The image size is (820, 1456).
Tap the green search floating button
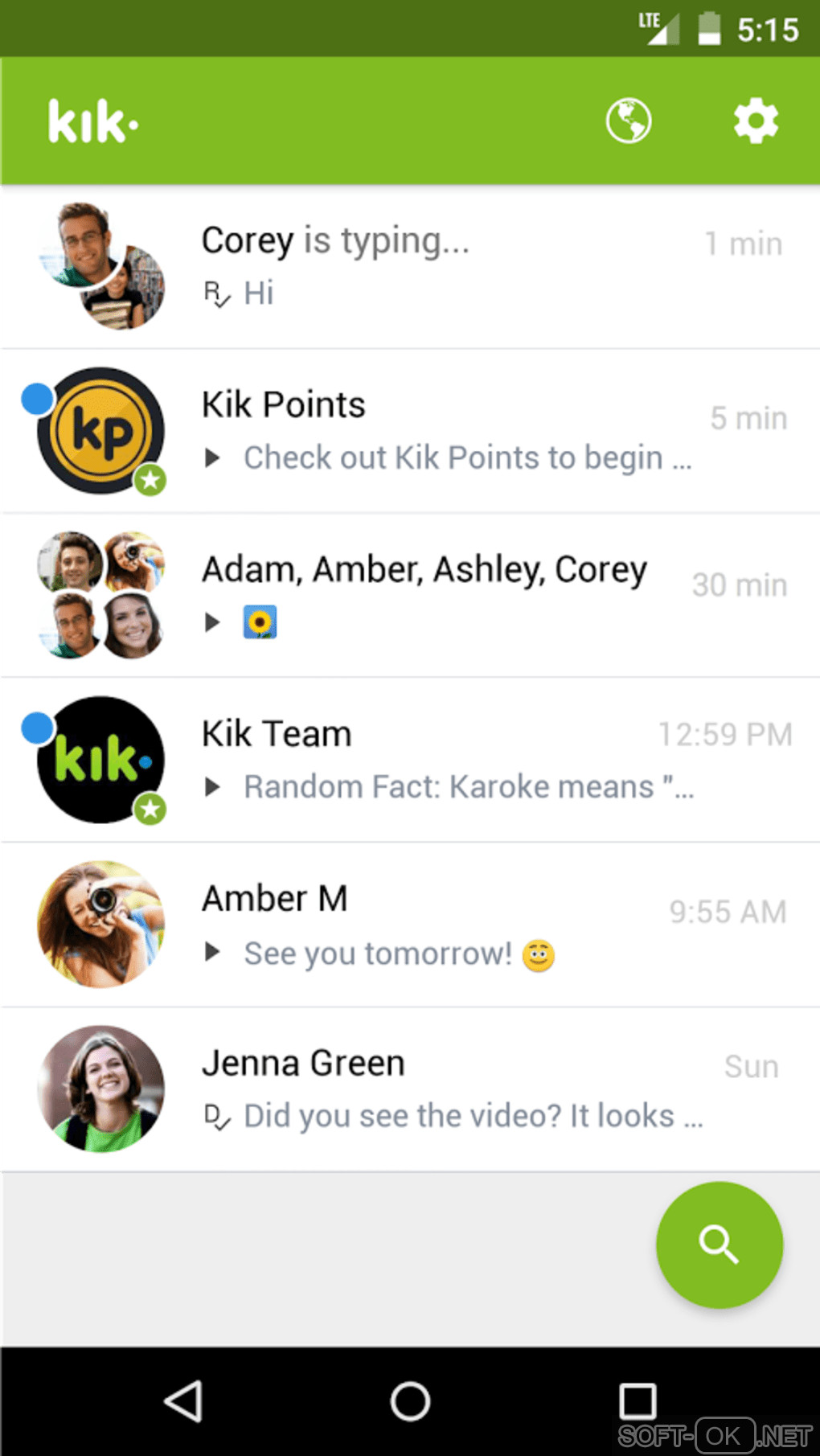(719, 1245)
